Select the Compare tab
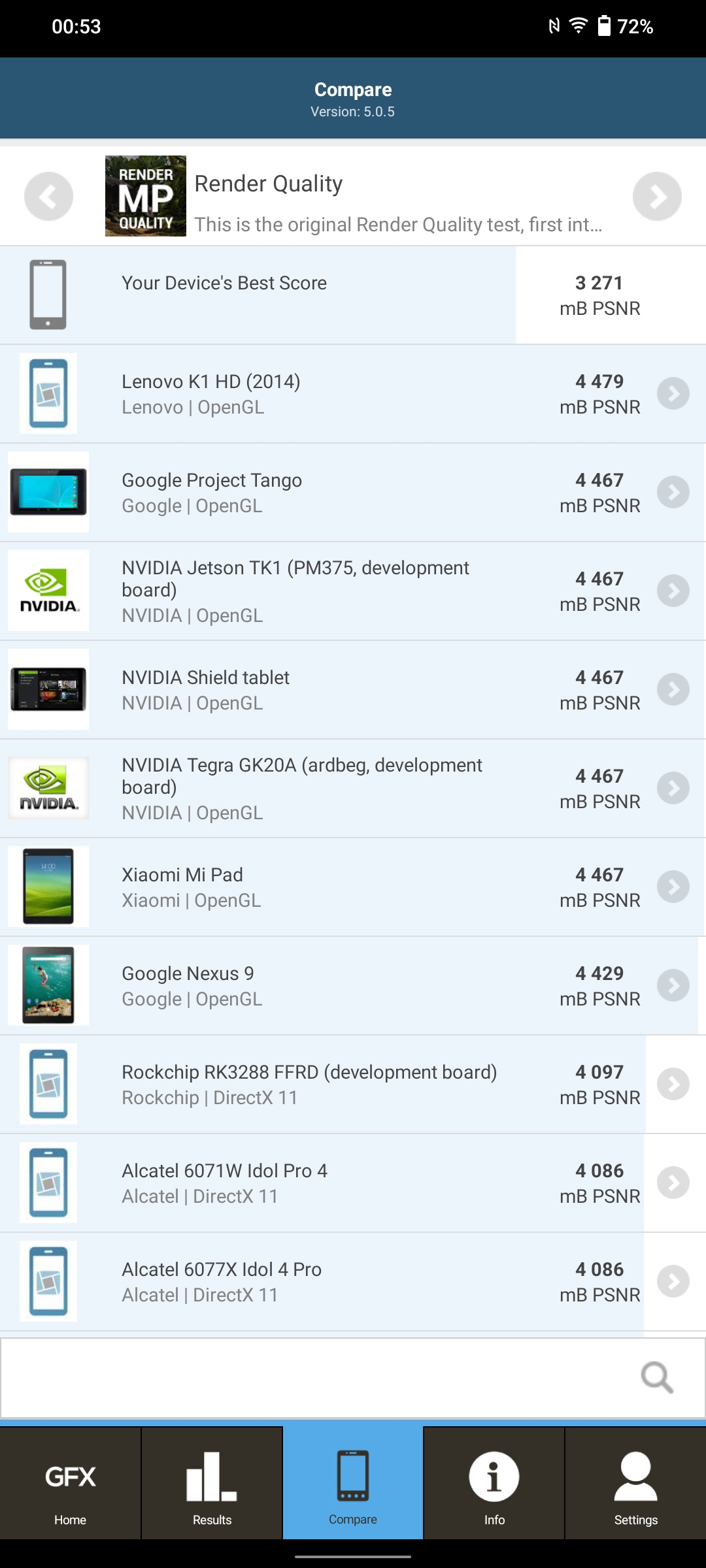 pyautogui.click(x=353, y=1483)
